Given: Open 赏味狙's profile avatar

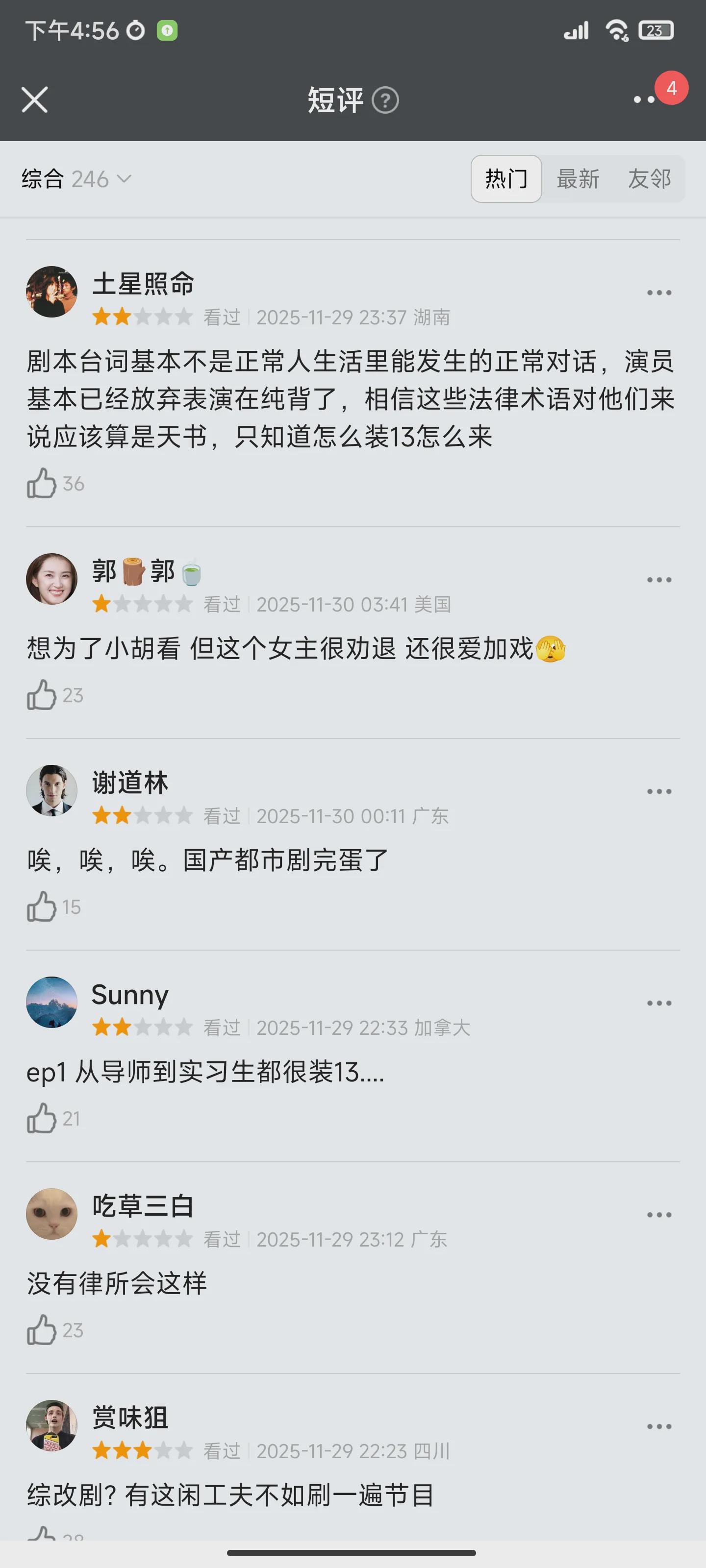Looking at the screenshot, I should pos(52,1425).
